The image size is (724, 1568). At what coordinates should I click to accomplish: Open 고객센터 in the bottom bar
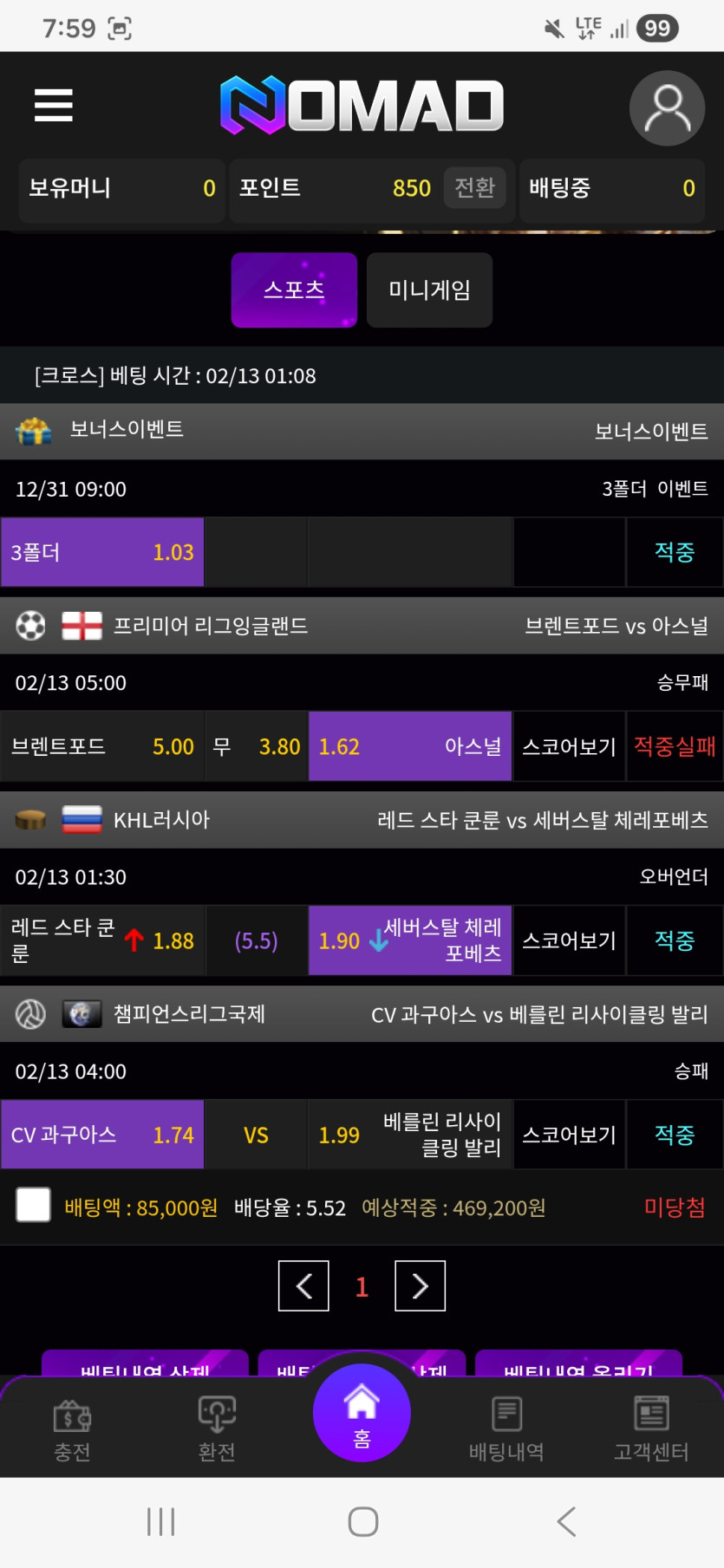click(651, 1428)
